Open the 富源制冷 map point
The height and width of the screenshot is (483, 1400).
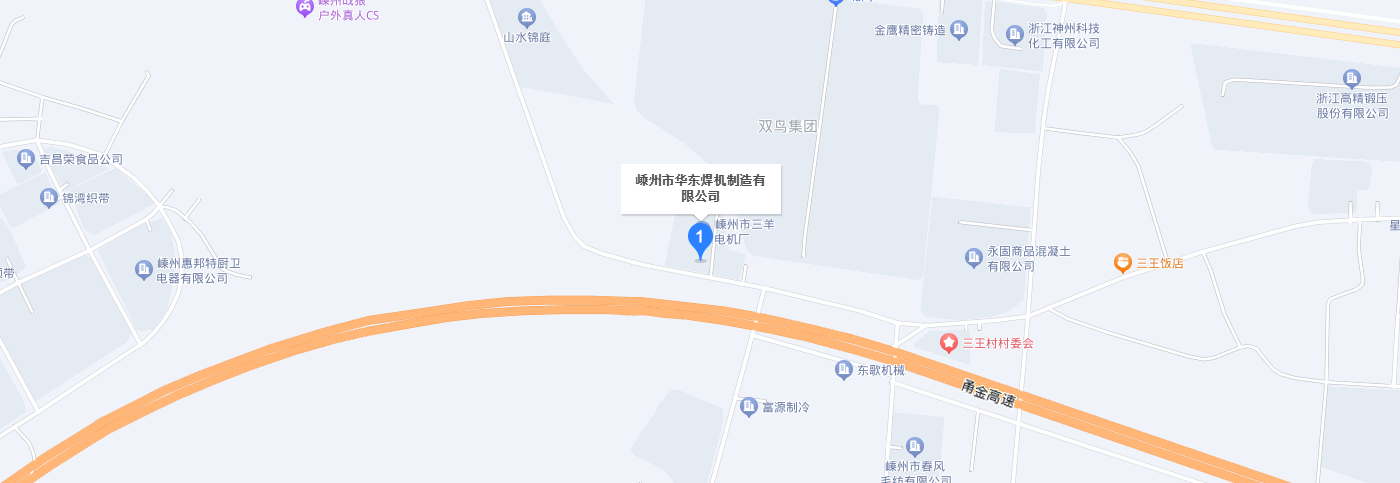(749, 407)
